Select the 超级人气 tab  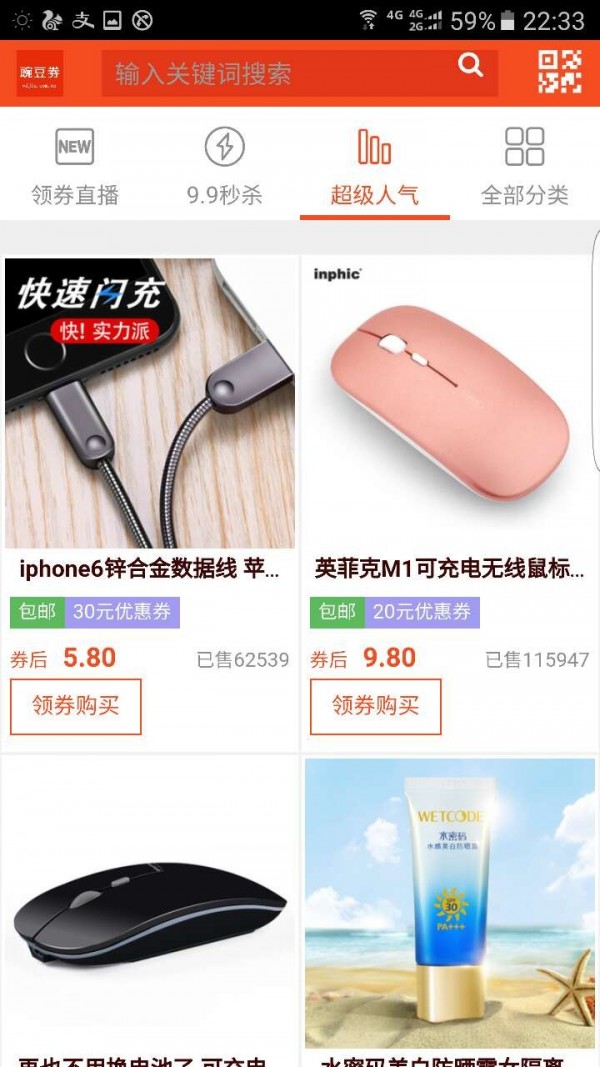375,166
